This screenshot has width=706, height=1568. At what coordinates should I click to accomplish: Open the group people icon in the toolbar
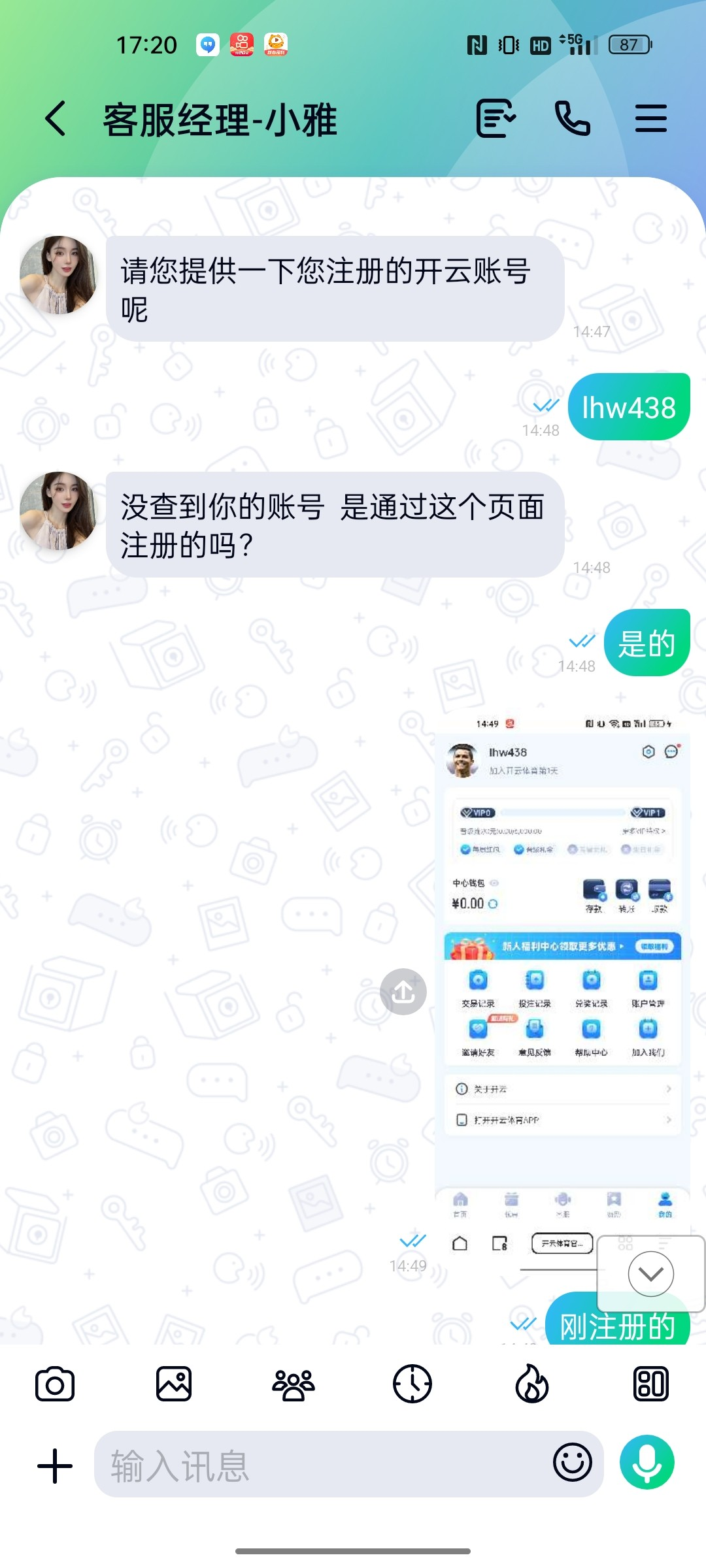pyautogui.click(x=293, y=1384)
